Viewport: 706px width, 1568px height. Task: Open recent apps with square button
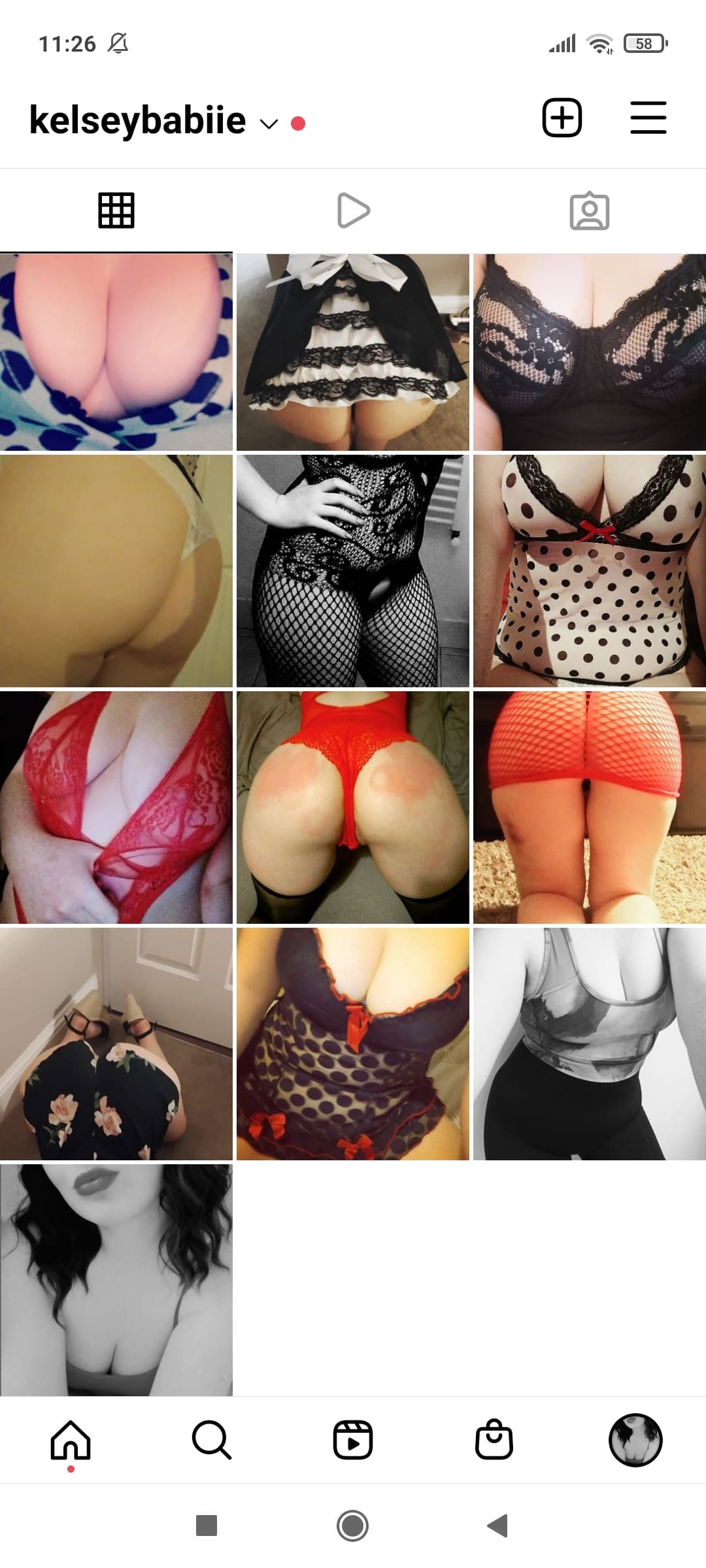click(x=207, y=1526)
